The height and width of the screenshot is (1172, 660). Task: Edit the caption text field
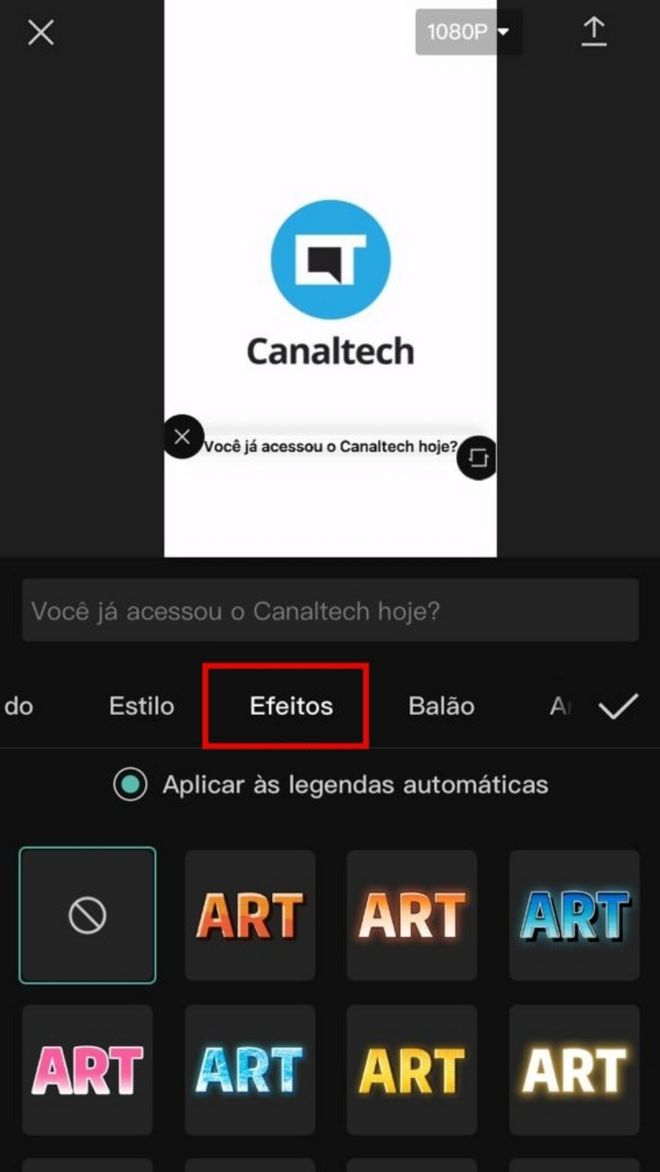(330, 610)
